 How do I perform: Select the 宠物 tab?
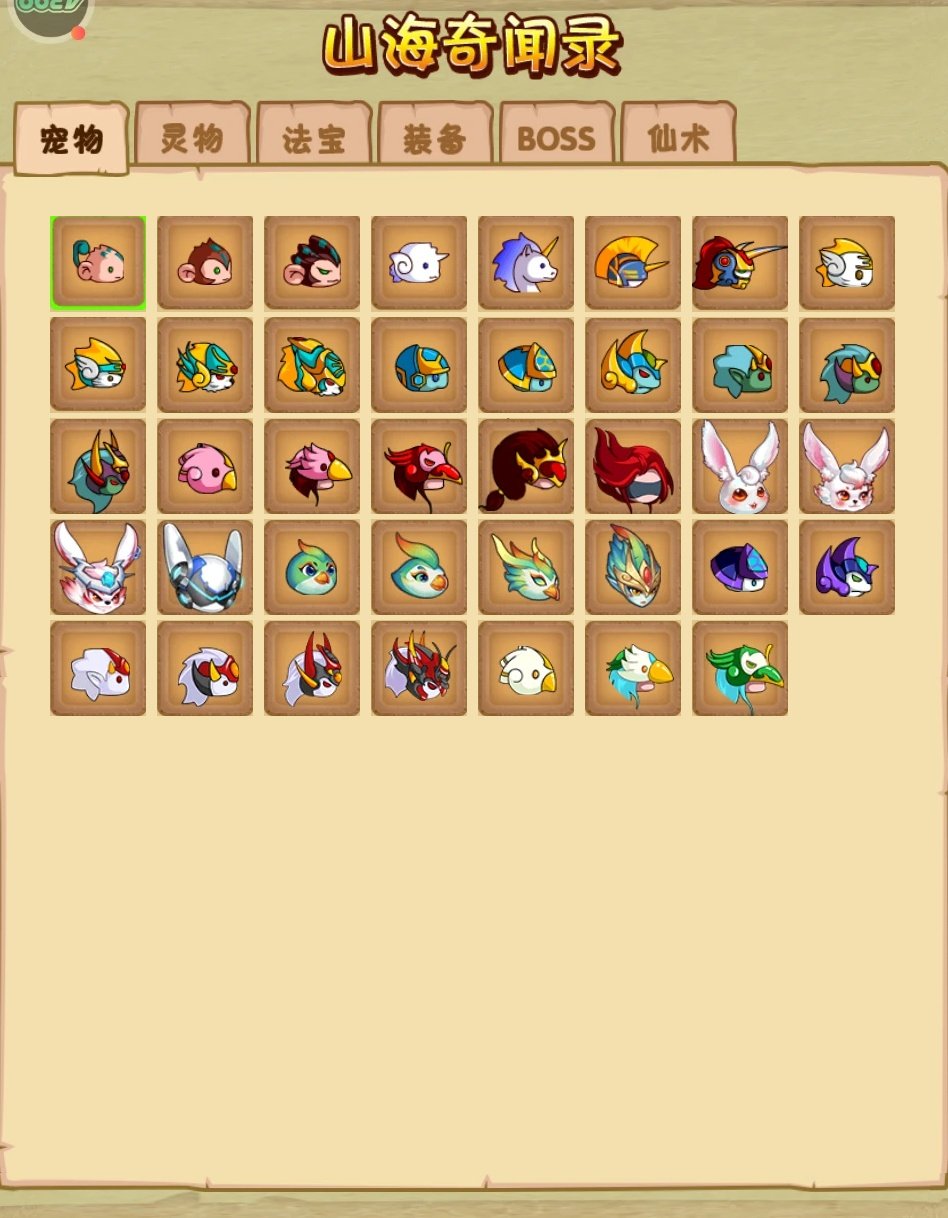(x=72, y=139)
